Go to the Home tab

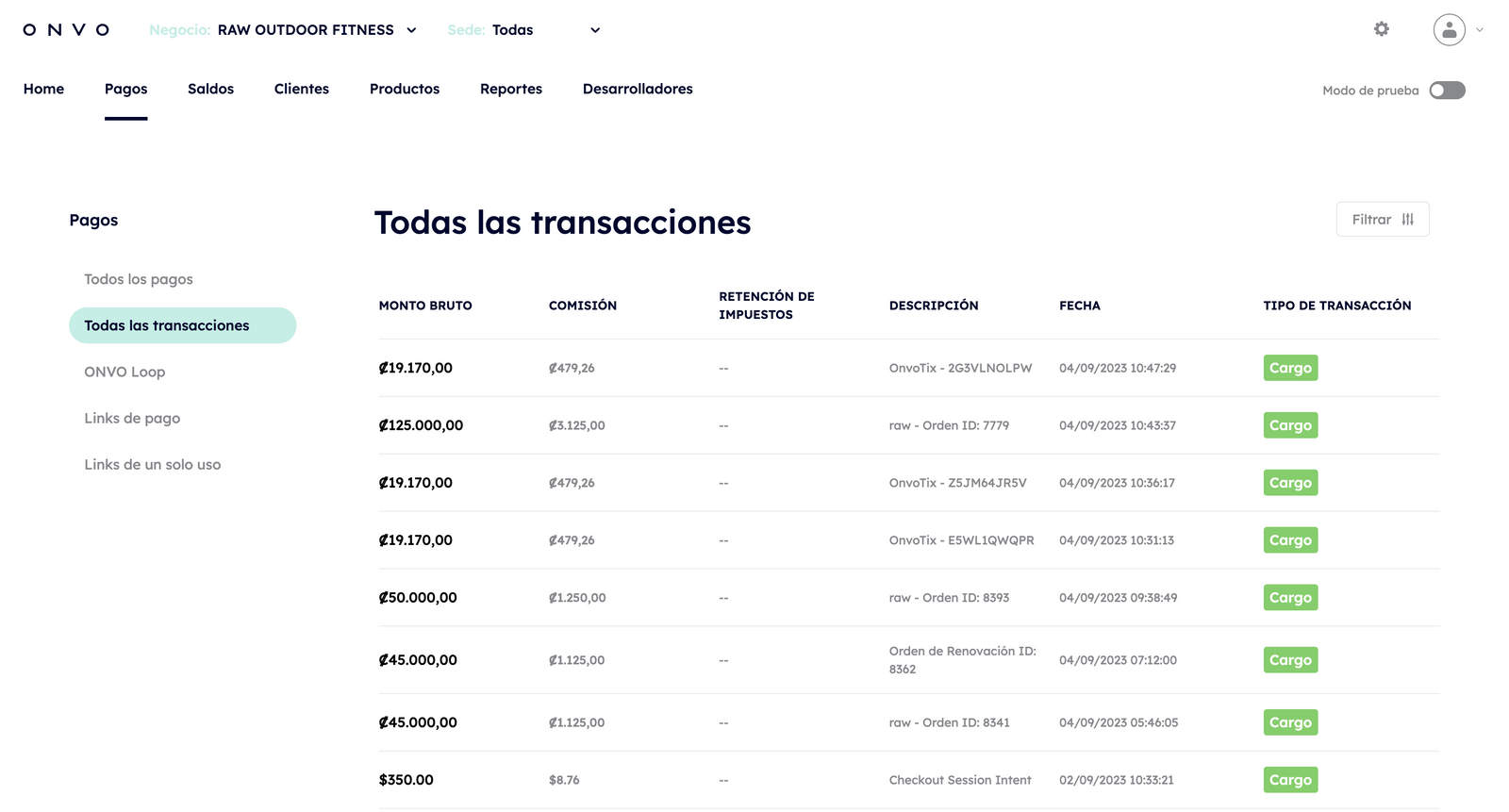click(43, 89)
